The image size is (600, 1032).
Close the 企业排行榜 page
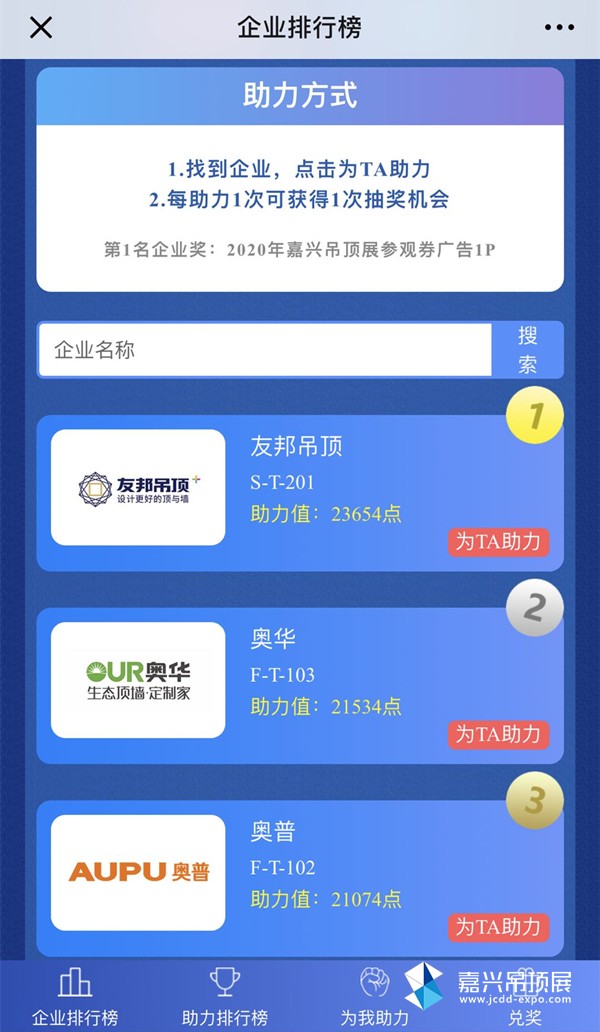point(41,28)
